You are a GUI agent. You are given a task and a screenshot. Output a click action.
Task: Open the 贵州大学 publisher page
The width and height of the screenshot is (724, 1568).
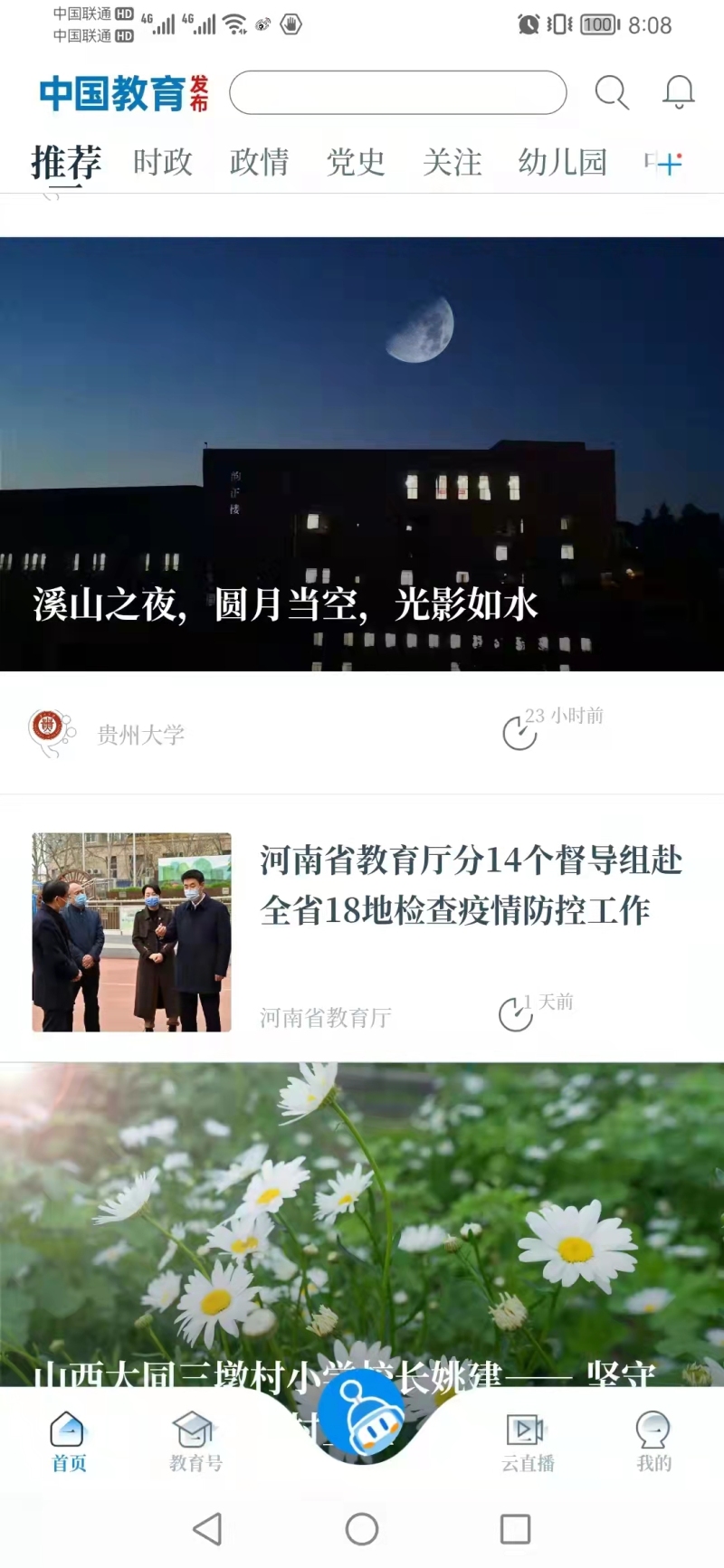[x=140, y=735]
